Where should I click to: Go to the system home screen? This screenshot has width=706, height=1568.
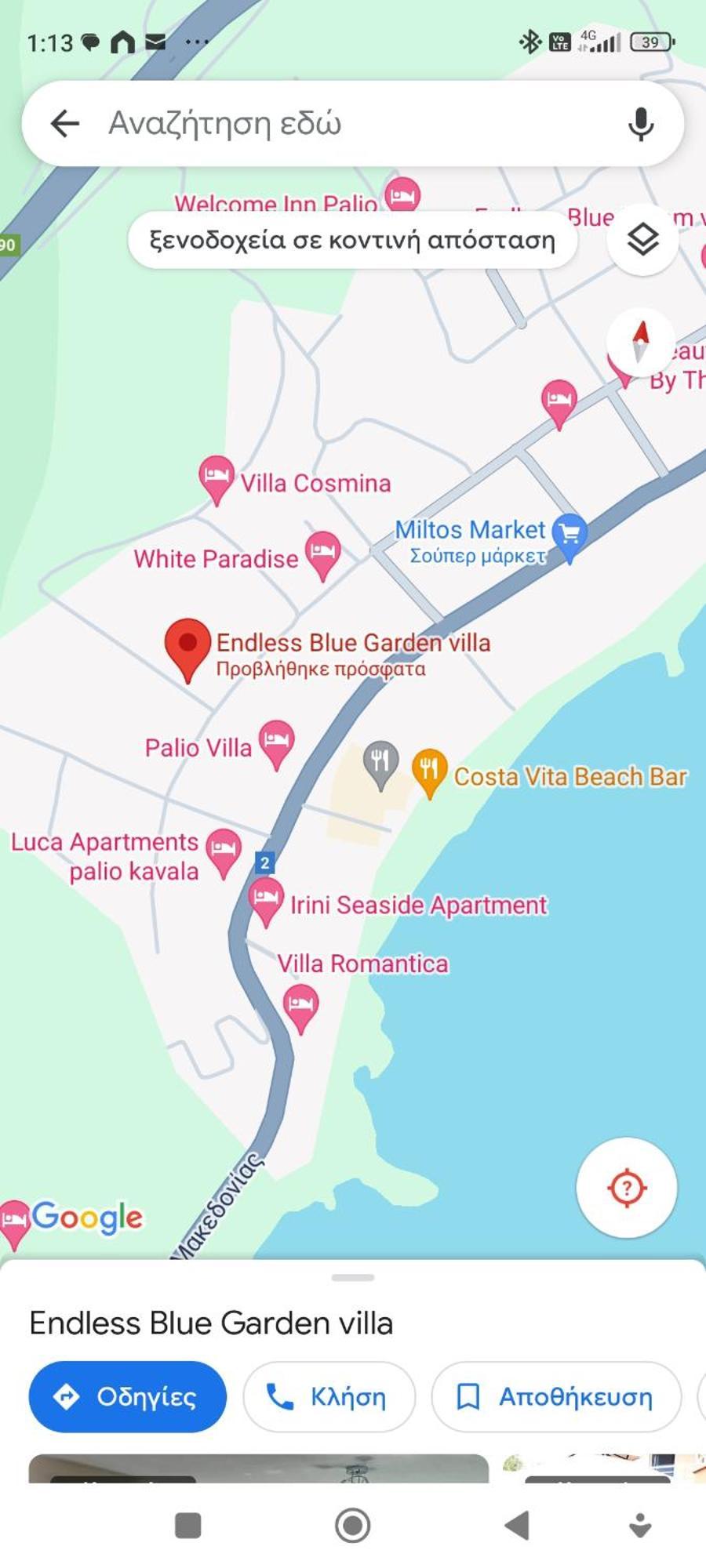pos(352,1526)
